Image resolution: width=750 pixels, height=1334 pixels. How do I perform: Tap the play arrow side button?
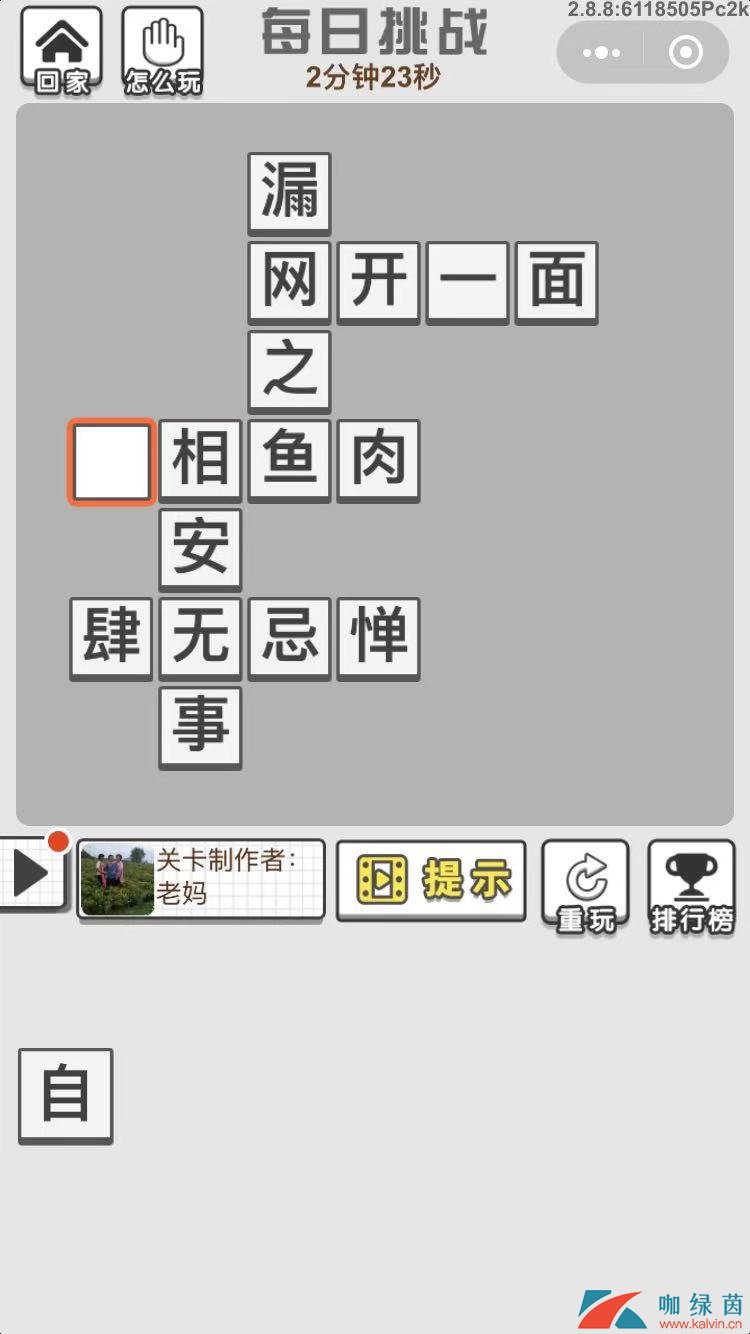[30, 873]
